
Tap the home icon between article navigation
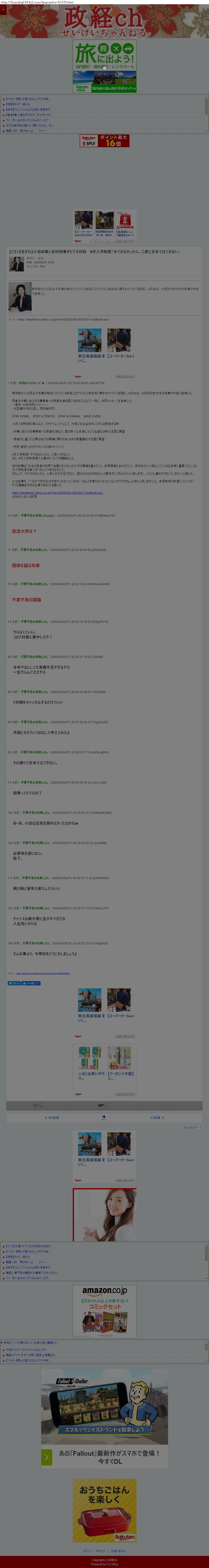click(x=104, y=1117)
